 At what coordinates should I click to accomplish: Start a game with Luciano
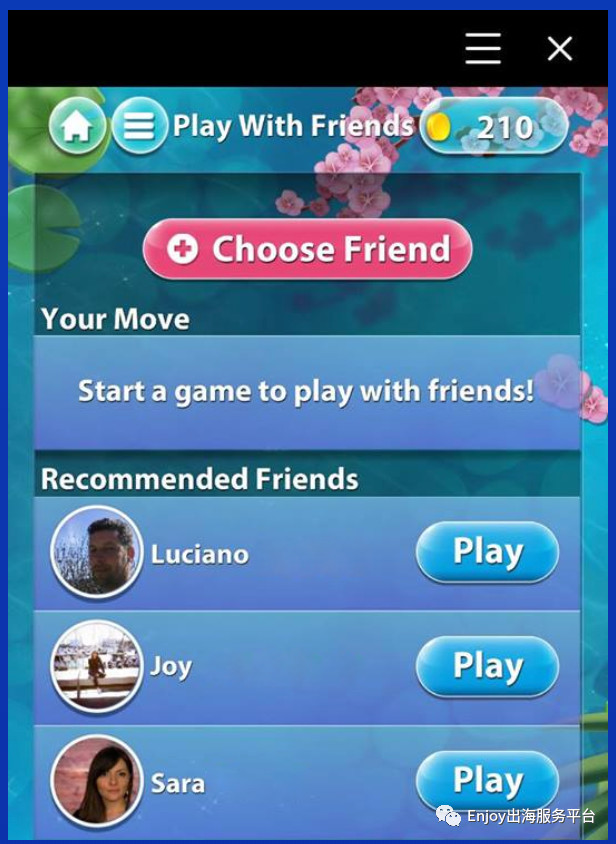point(487,552)
